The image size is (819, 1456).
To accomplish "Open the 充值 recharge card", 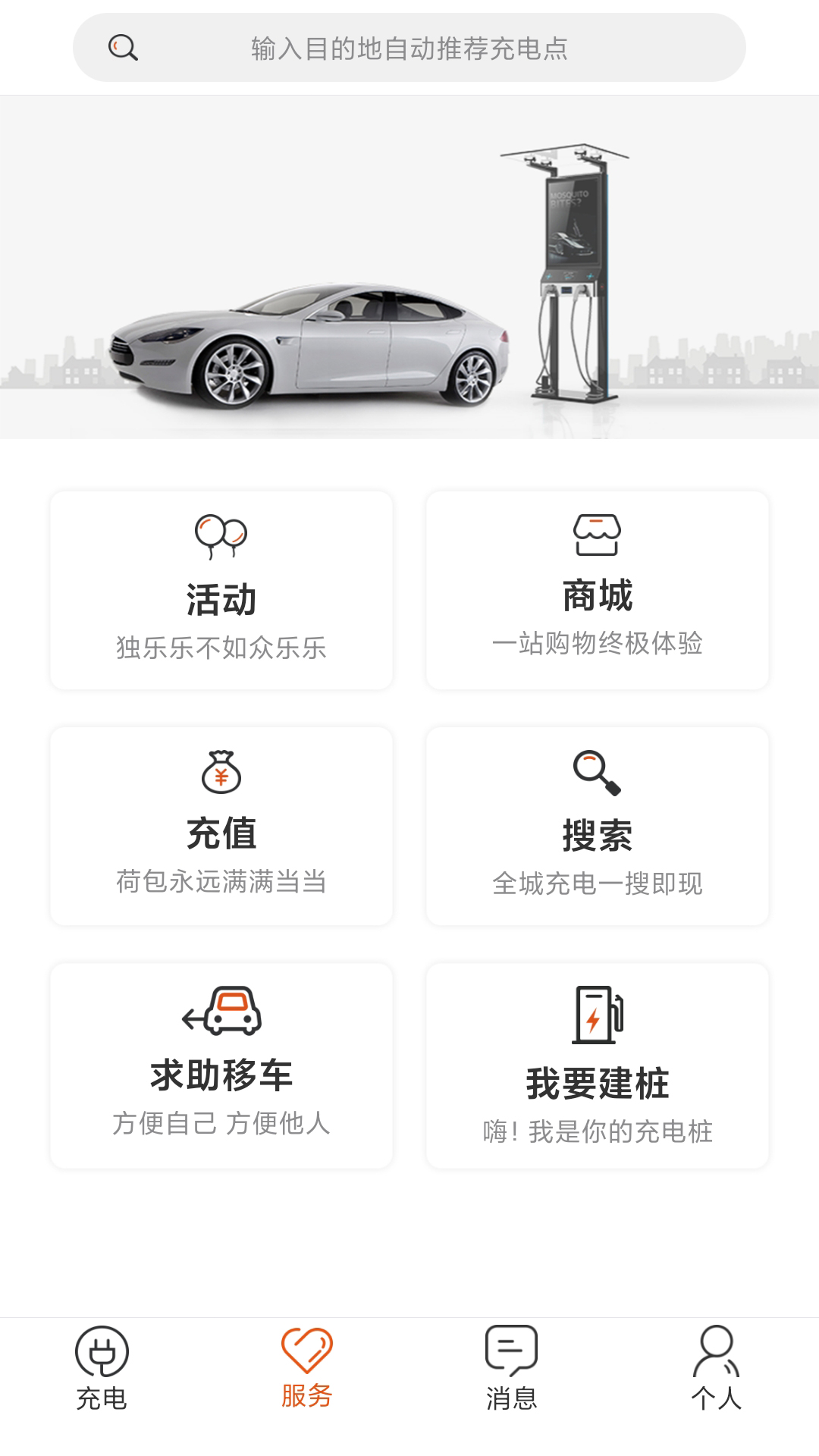I will (221, 826).
